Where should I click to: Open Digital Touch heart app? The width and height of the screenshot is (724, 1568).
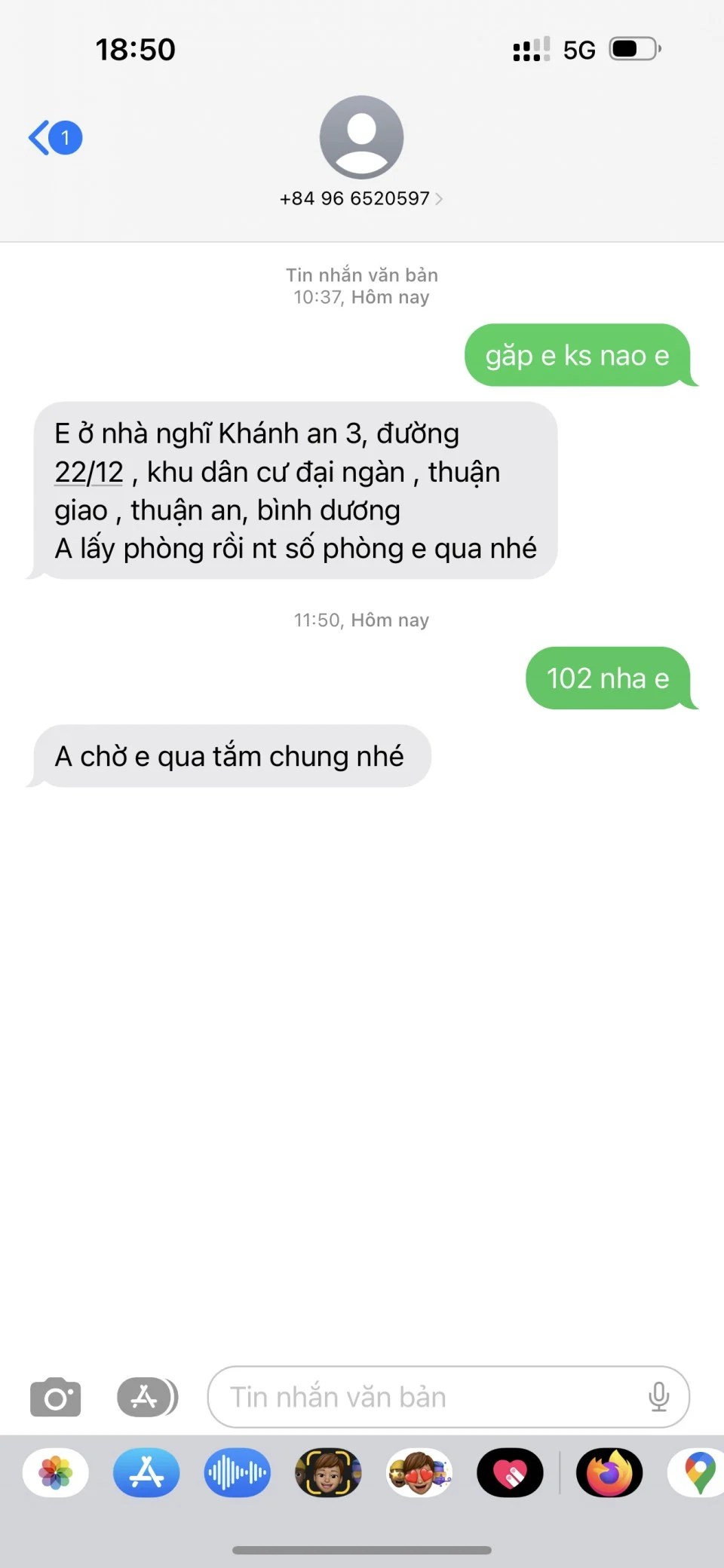coord(510,1472)
